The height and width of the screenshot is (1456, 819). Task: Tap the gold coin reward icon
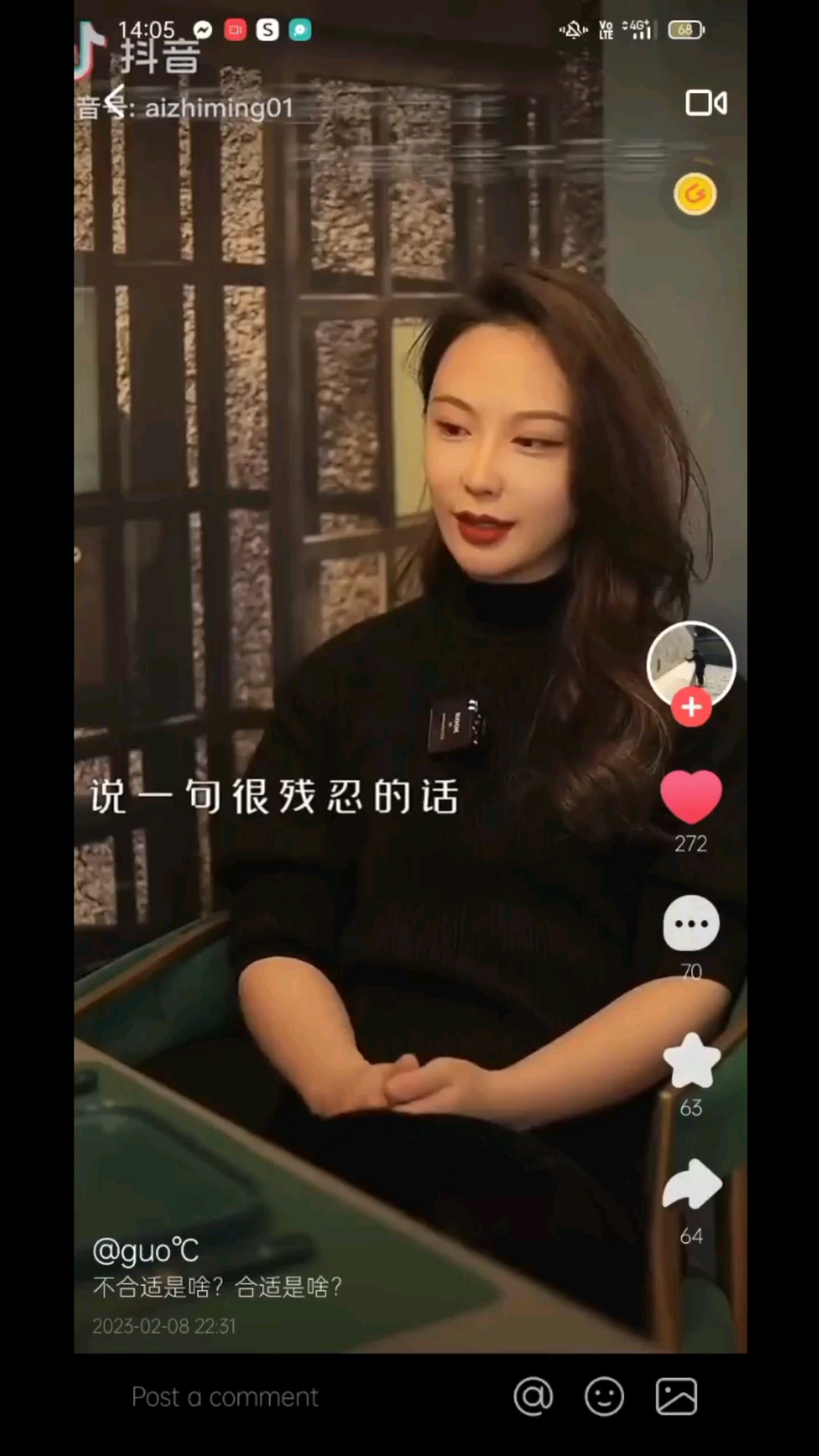695,194
